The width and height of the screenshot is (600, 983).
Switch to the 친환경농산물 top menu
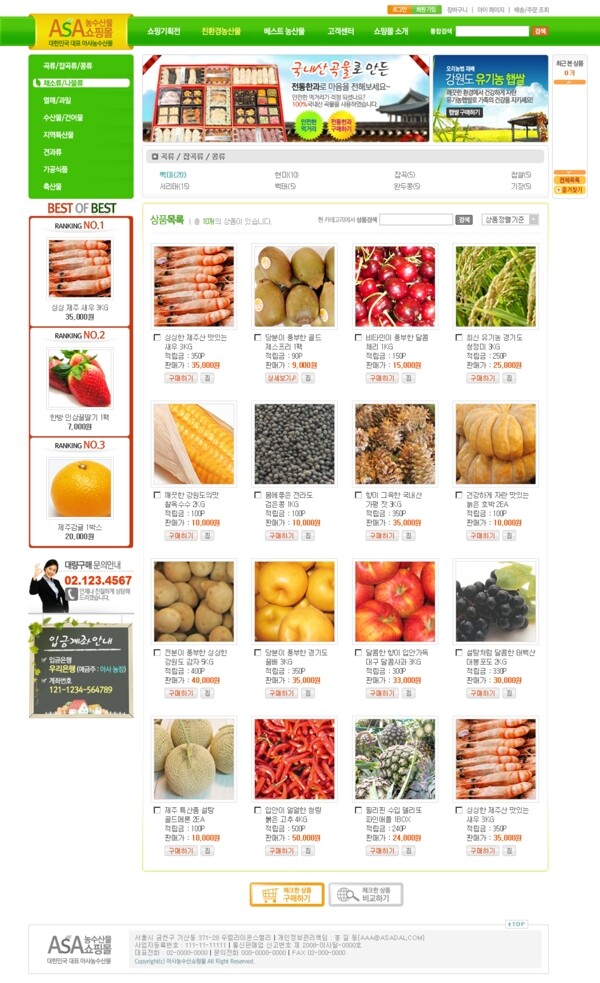tap(221, 31)
